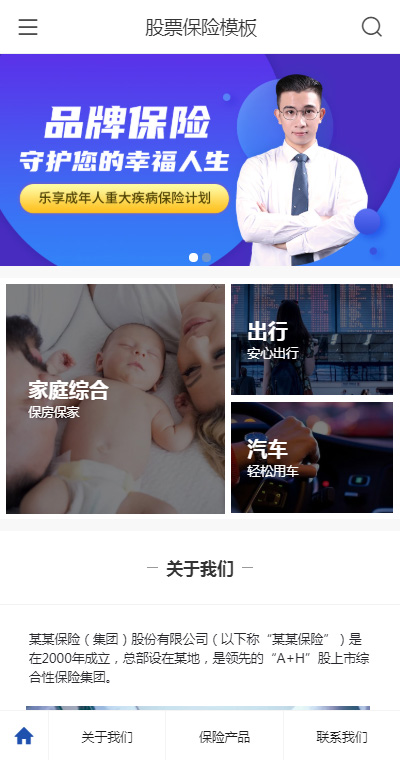Open the 品牌保险 banner
Image resolution: width=400 pixels, height=760 pixels.
200,160
